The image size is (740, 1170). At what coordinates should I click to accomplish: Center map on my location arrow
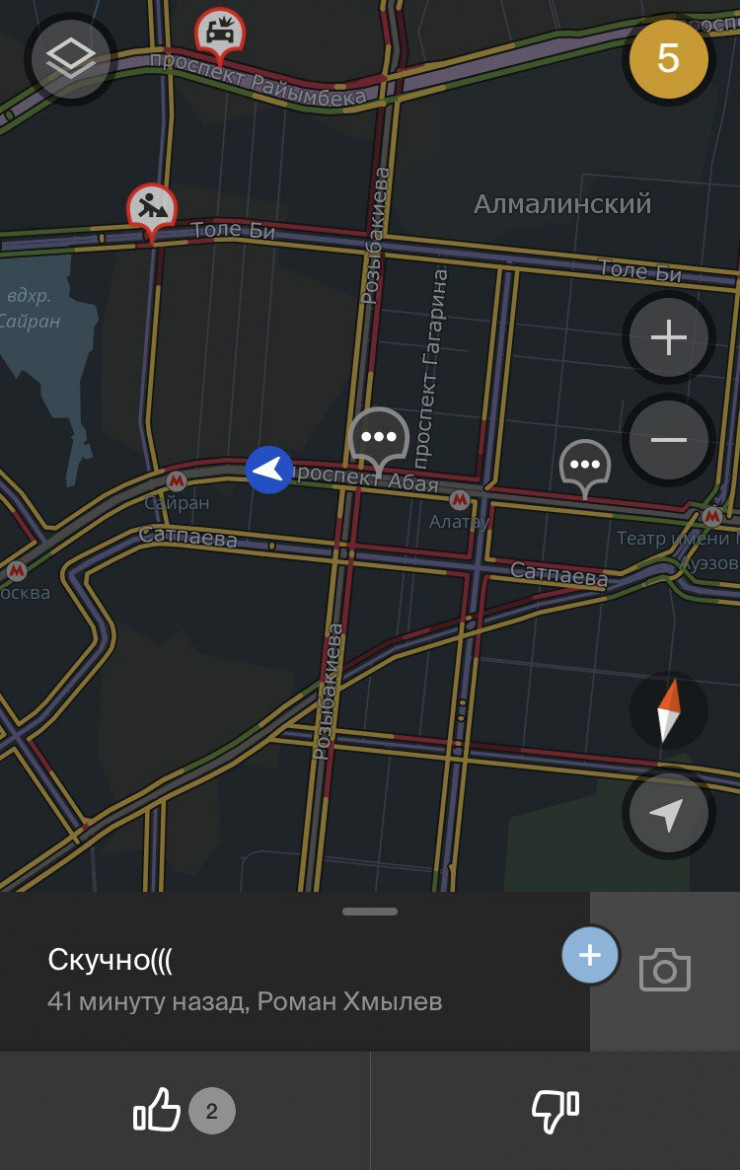click(x=666, y=815)
